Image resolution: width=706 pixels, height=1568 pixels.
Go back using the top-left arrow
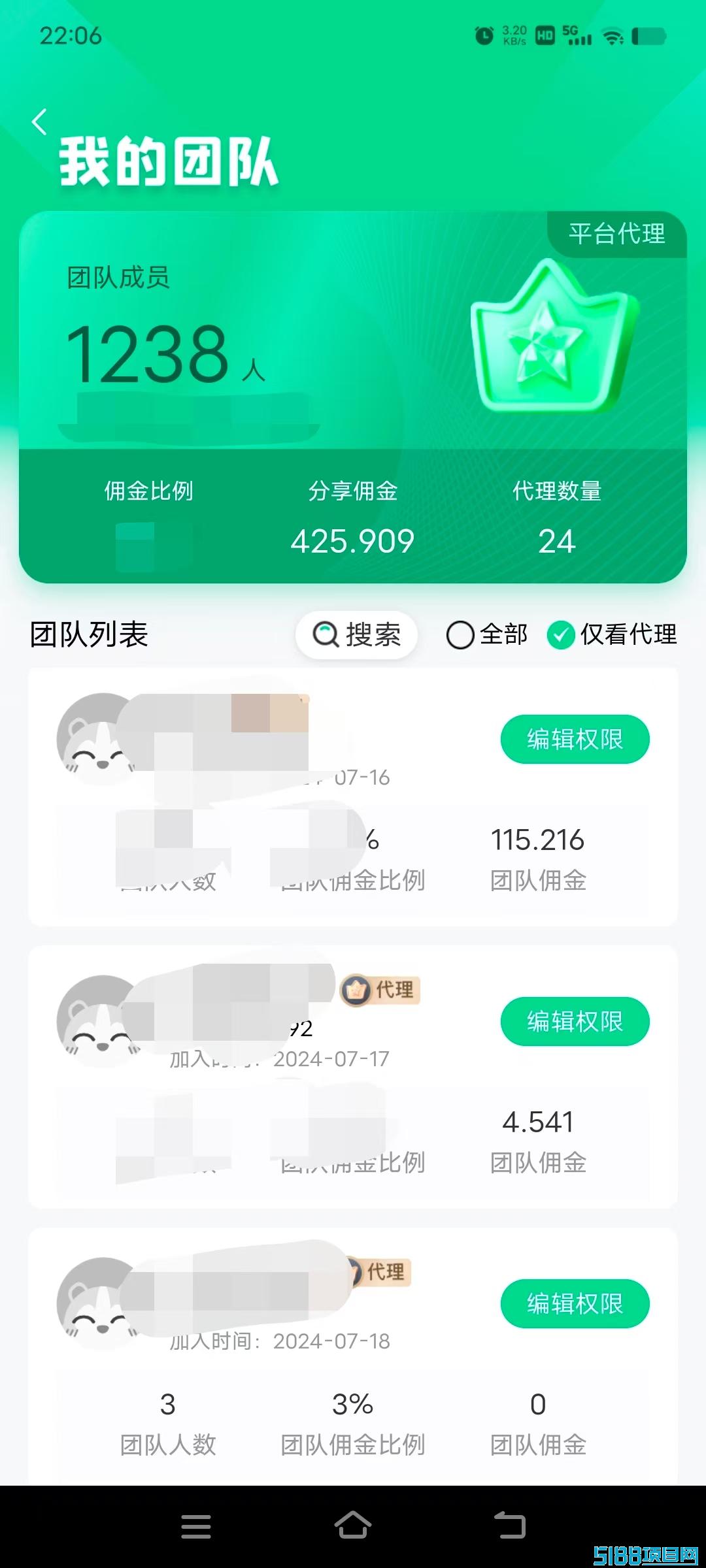[39, 122]
